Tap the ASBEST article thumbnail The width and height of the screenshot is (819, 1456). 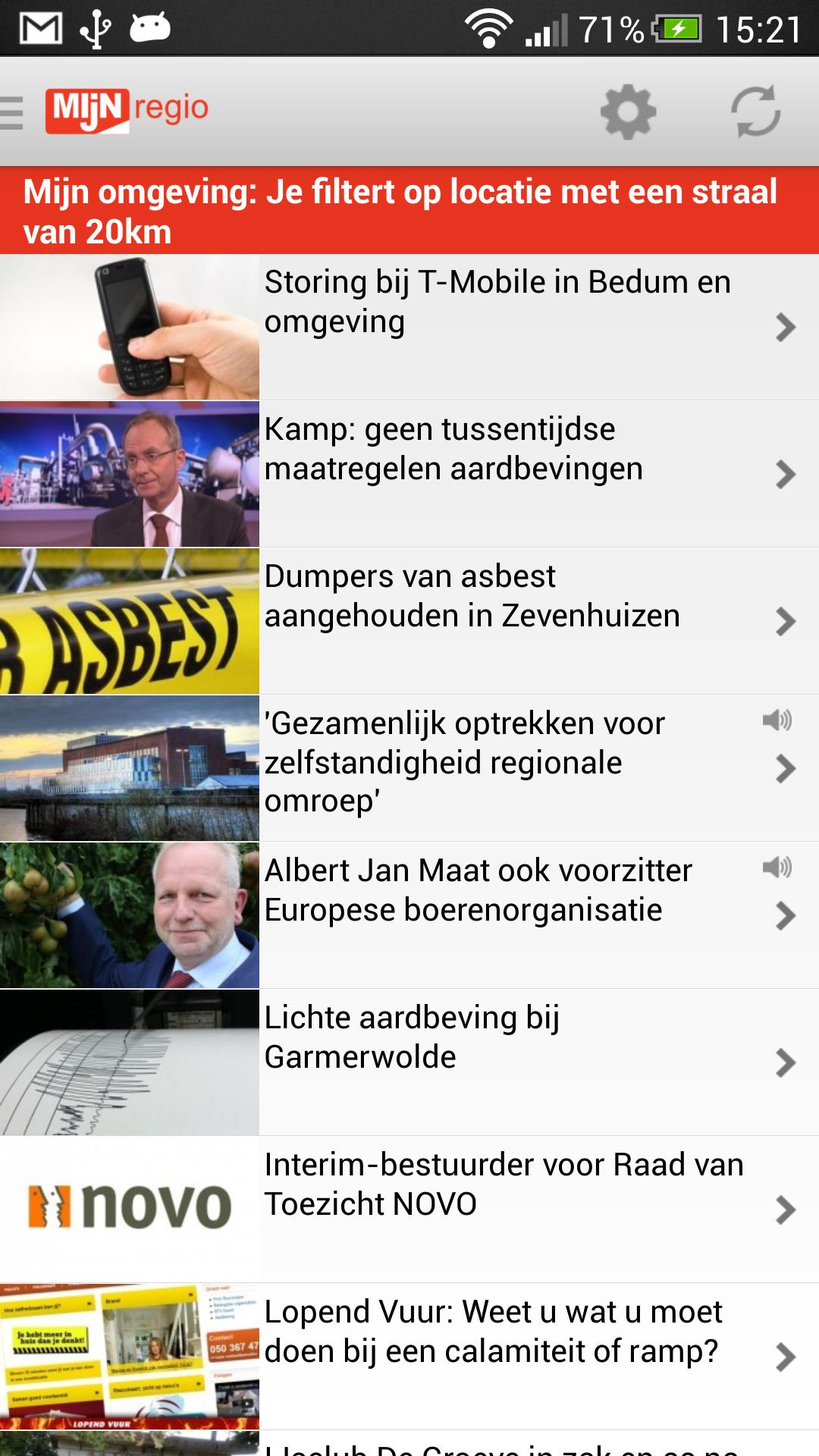129,618
